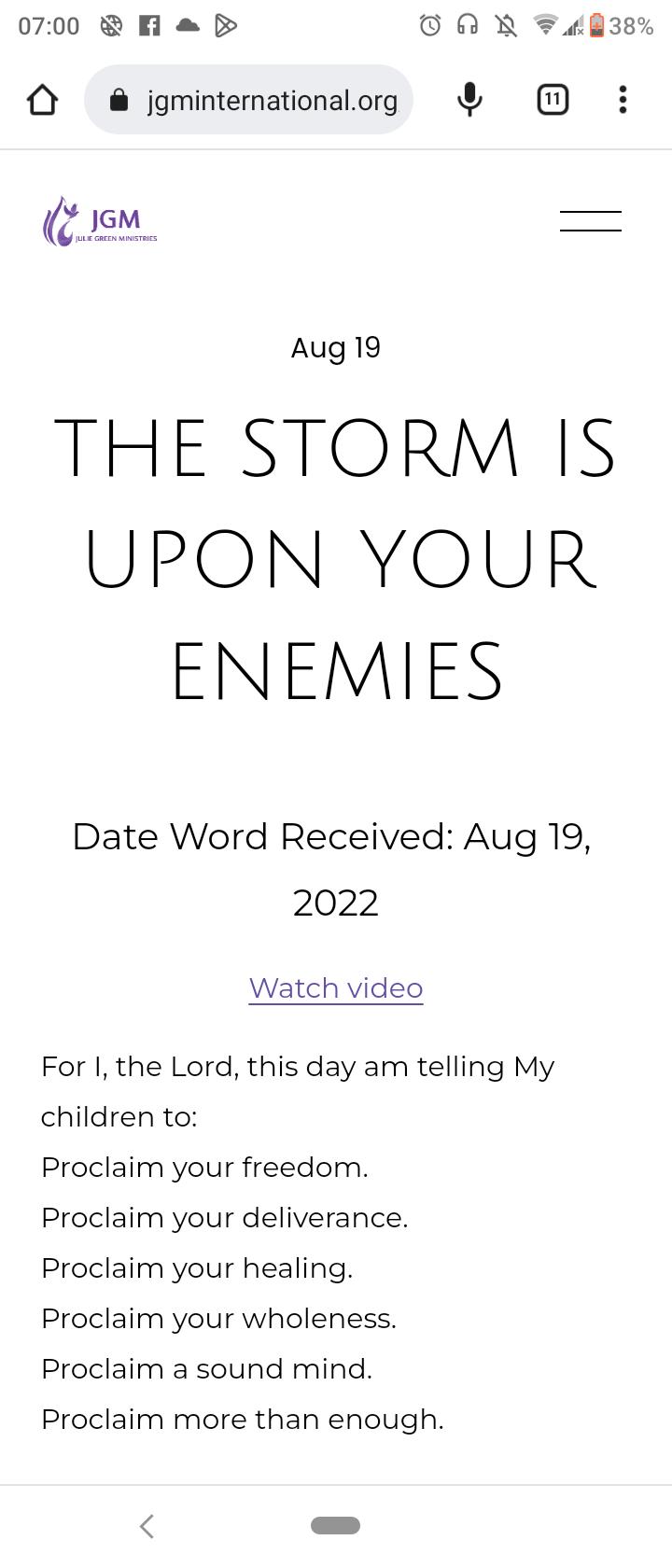Open the browser overflow menu
This screenshot has height=1568, width=672.
coord(623,100)
